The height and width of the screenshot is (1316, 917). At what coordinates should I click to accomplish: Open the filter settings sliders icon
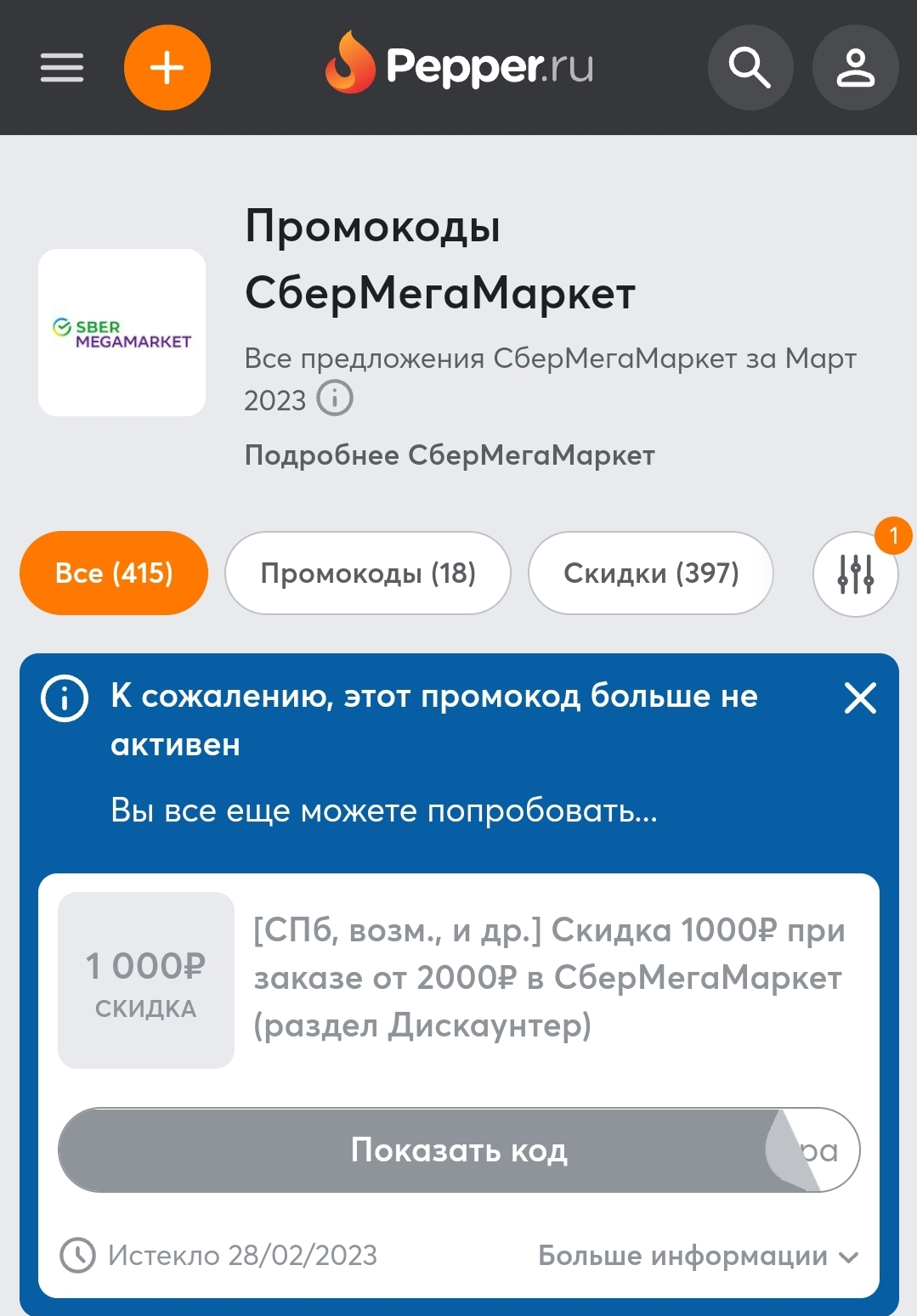pyautogui.click(x=856, y=573)
